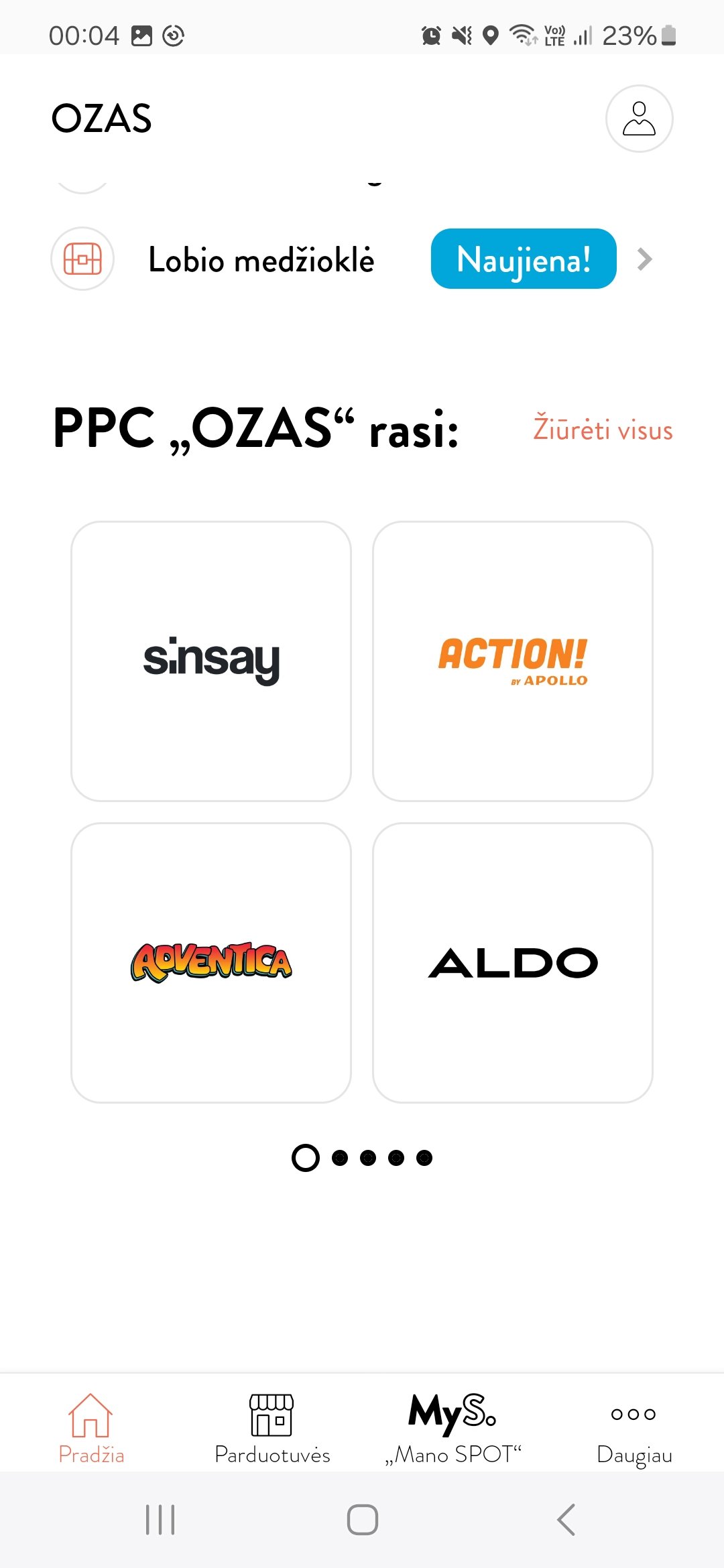Viewport: 724px width, 1568px height.
Task: Navigate back with the system back button
Action: coord(566,1519)
